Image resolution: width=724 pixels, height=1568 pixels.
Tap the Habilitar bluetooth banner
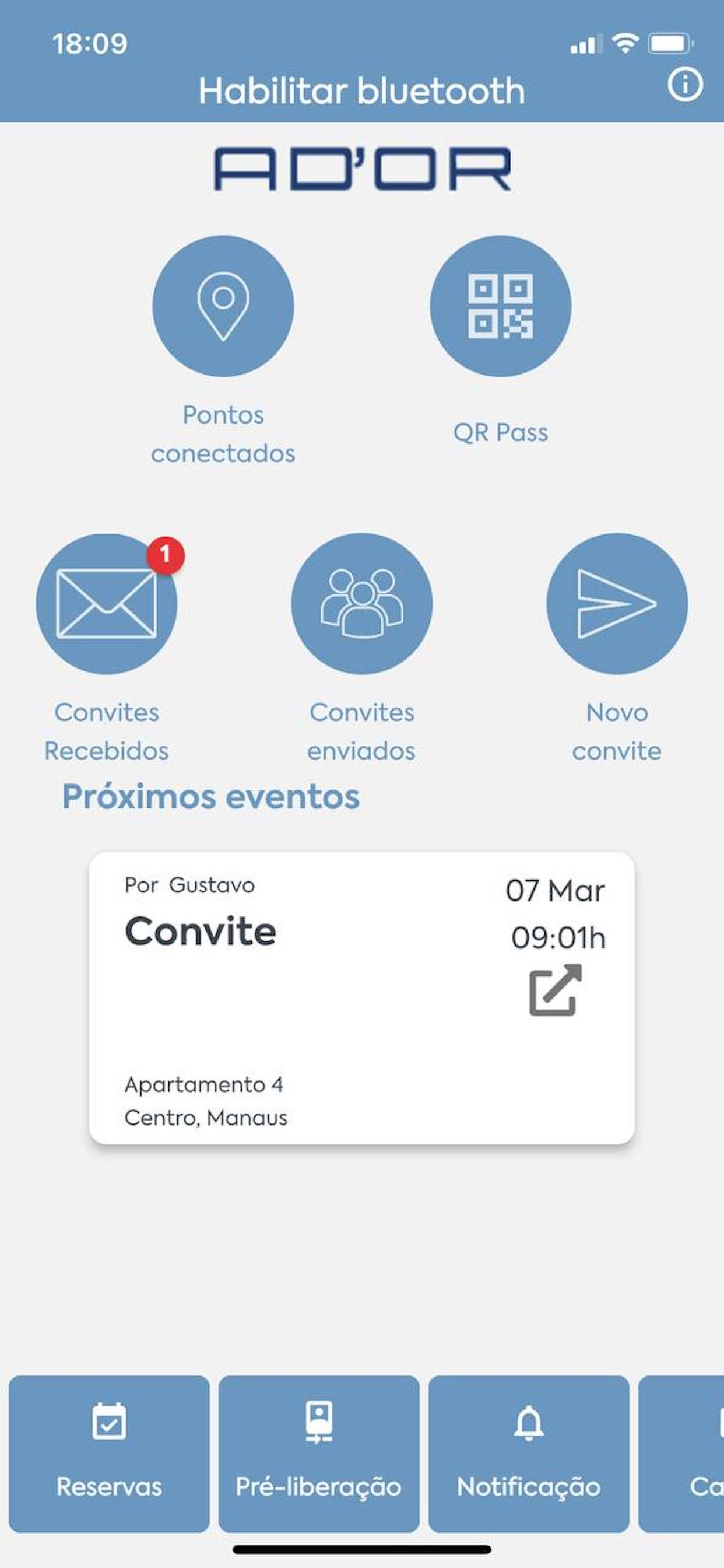click(x=361, y=92)
